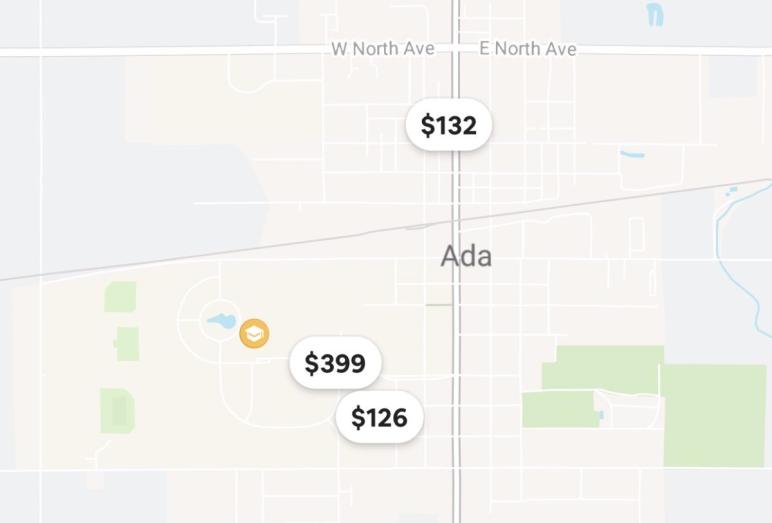The image size is (772, 523).
Task: Open the $399 listing price marker
Action: point(335,364)
